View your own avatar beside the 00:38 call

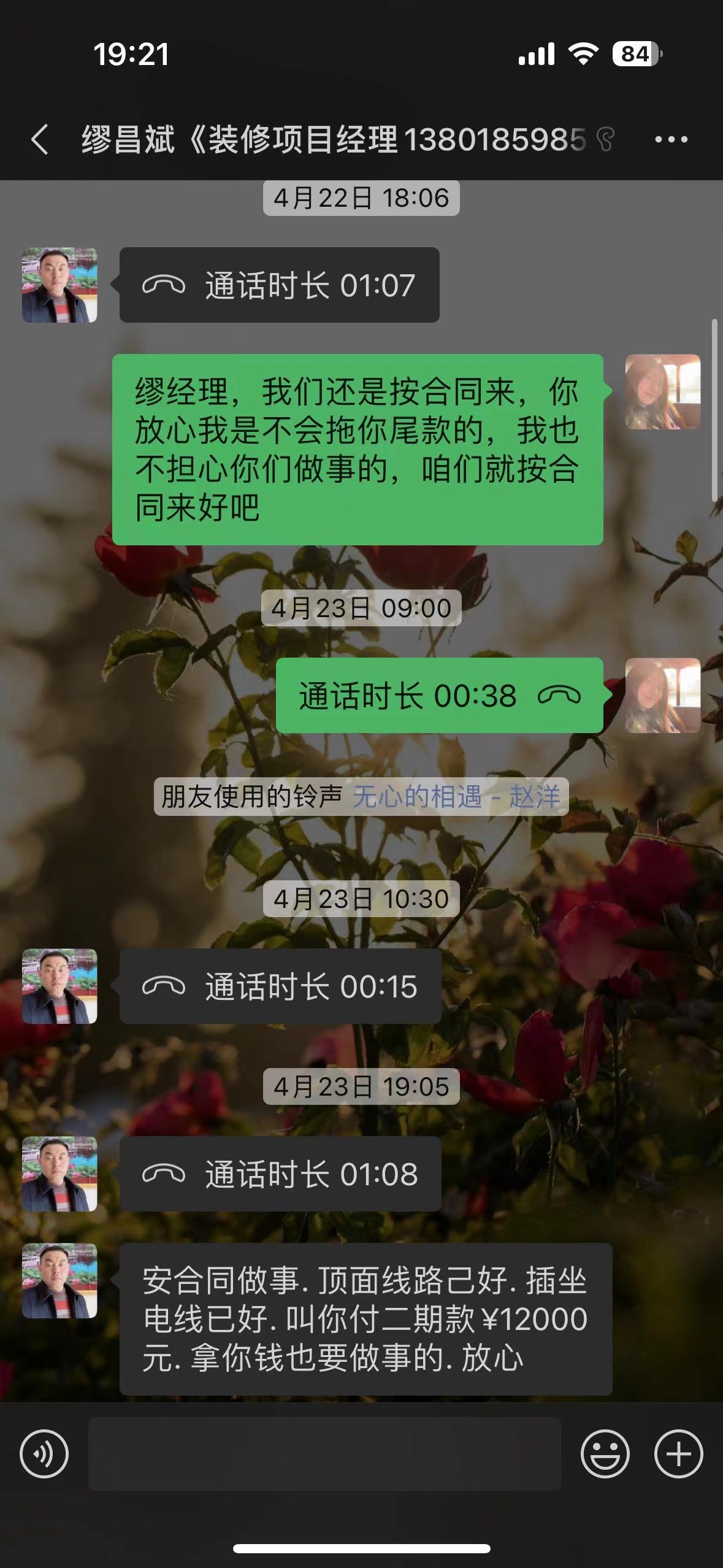(x=662, y=696)
